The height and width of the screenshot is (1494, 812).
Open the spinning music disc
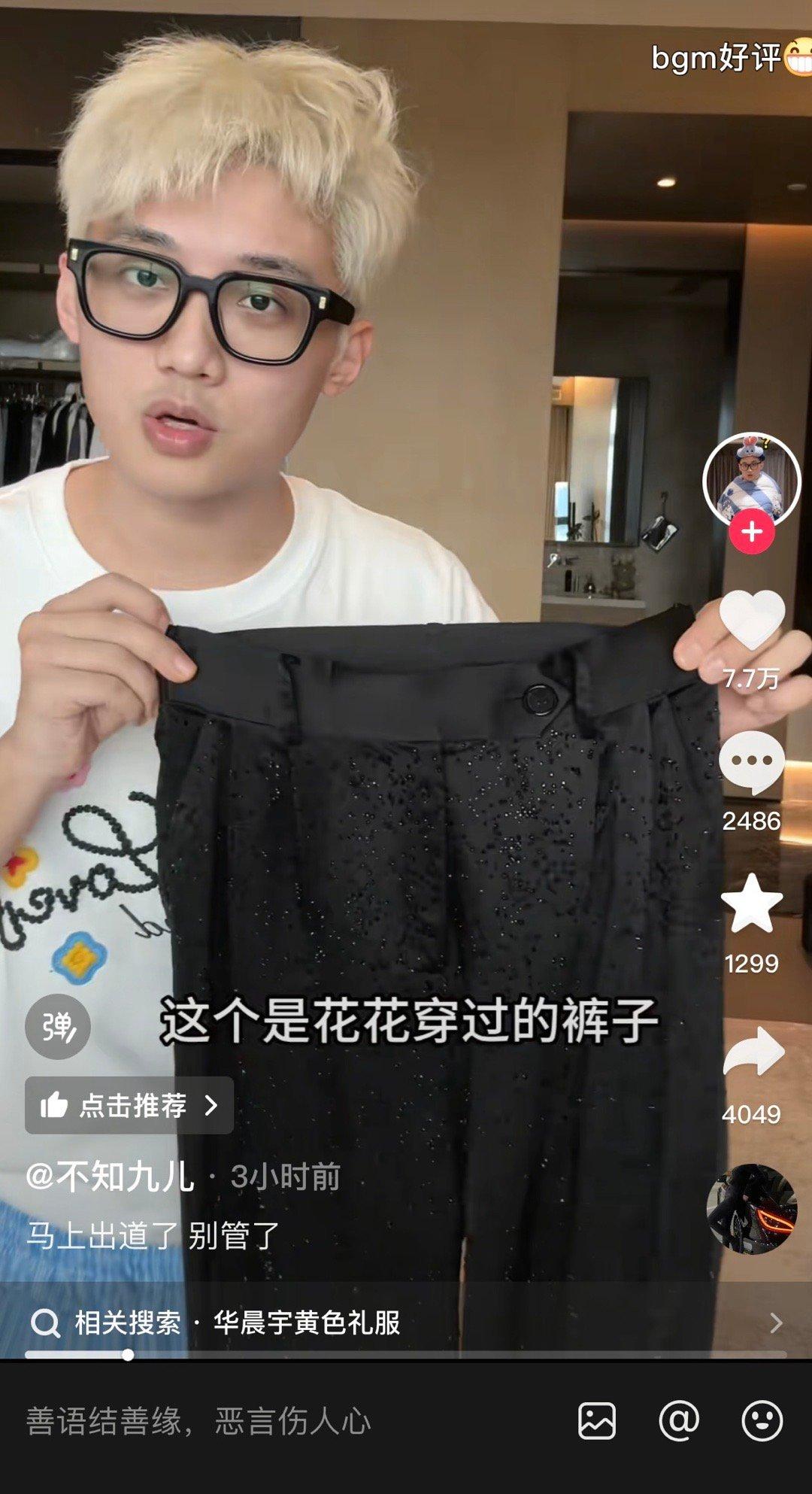tap(752, 1209)
